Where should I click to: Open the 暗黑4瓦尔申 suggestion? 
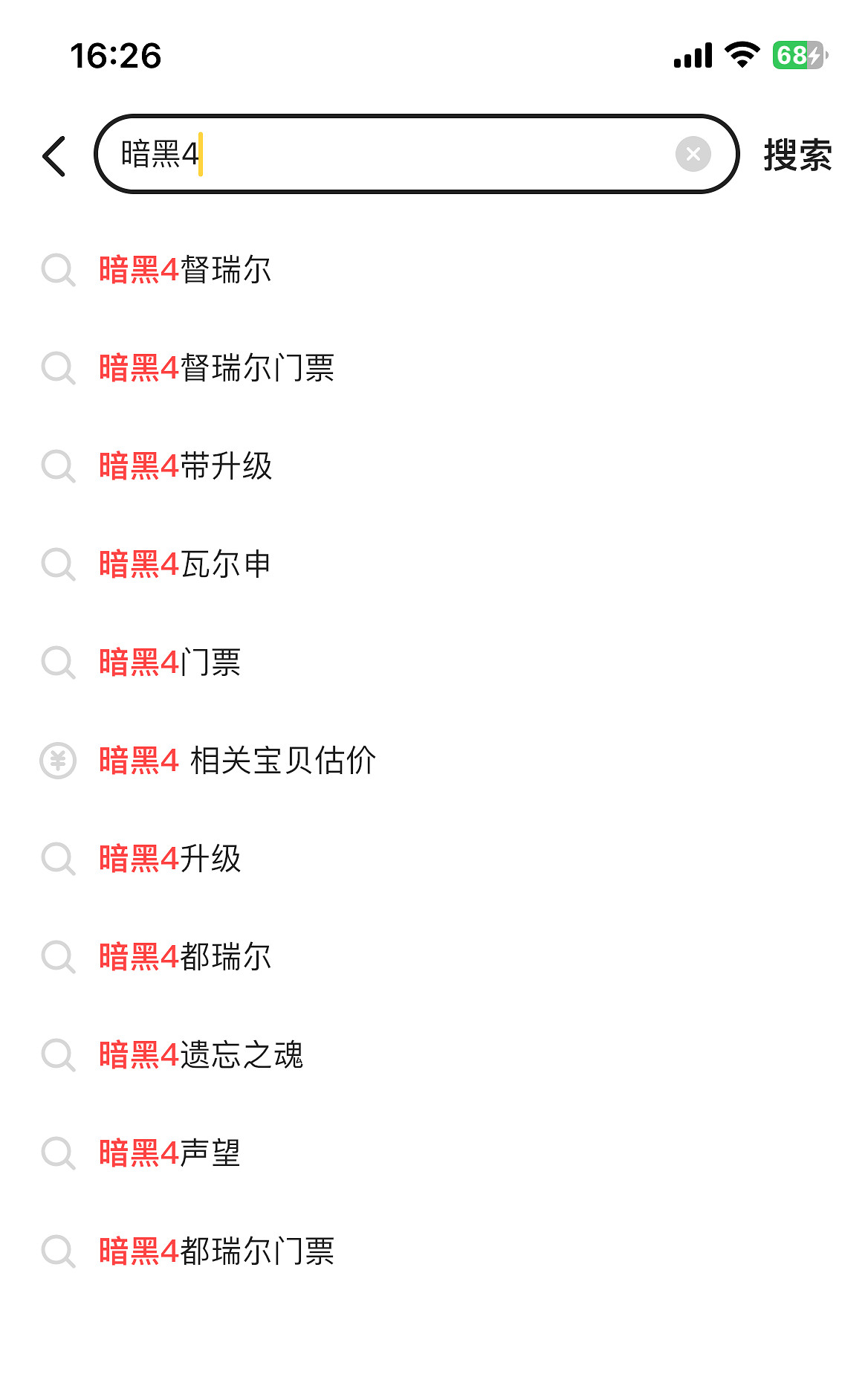click(186, 565)
